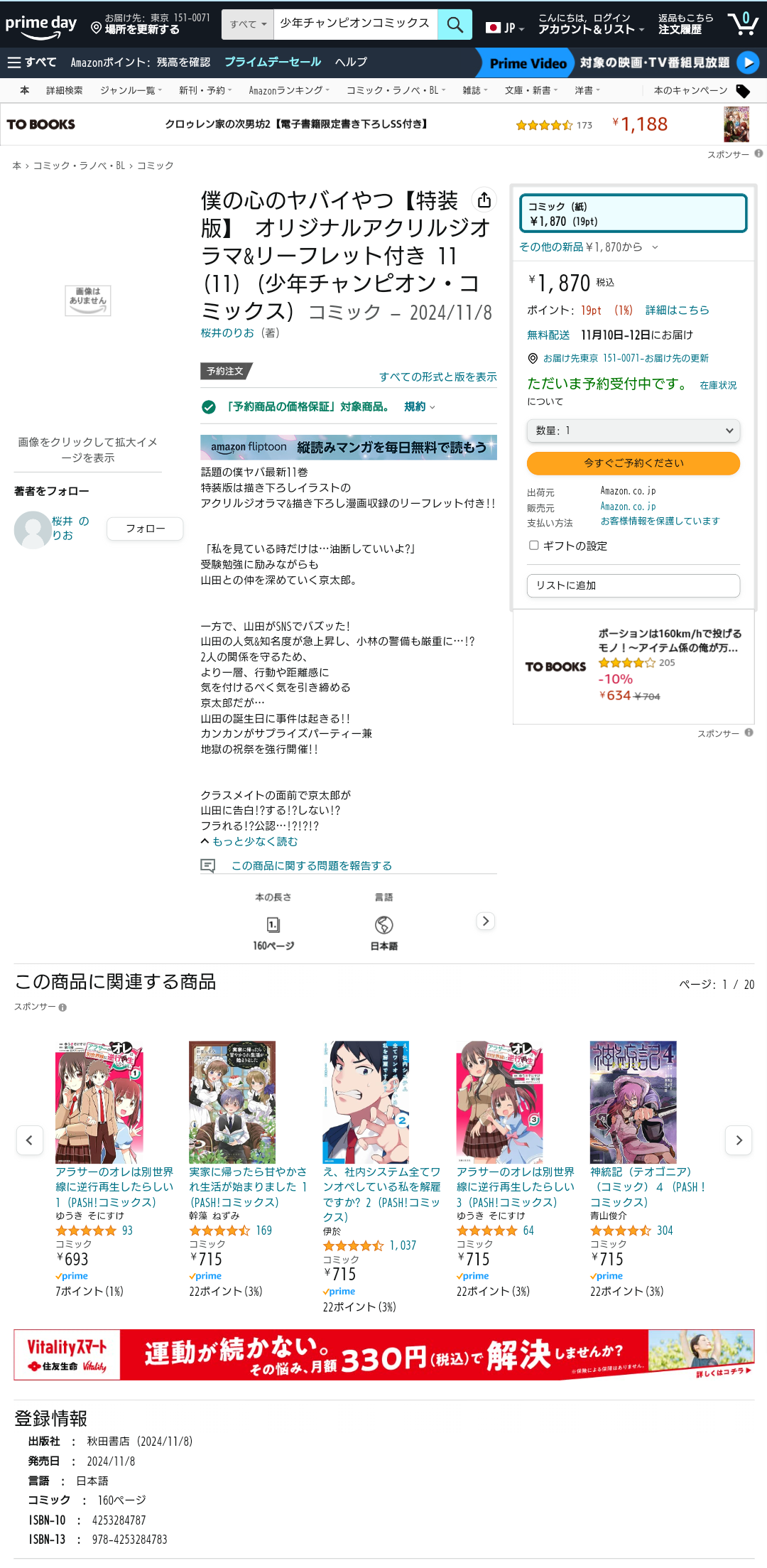The image size is (767, 1568).
Task: Open the すべて hamburger menu
Action: tap(31, 63)
